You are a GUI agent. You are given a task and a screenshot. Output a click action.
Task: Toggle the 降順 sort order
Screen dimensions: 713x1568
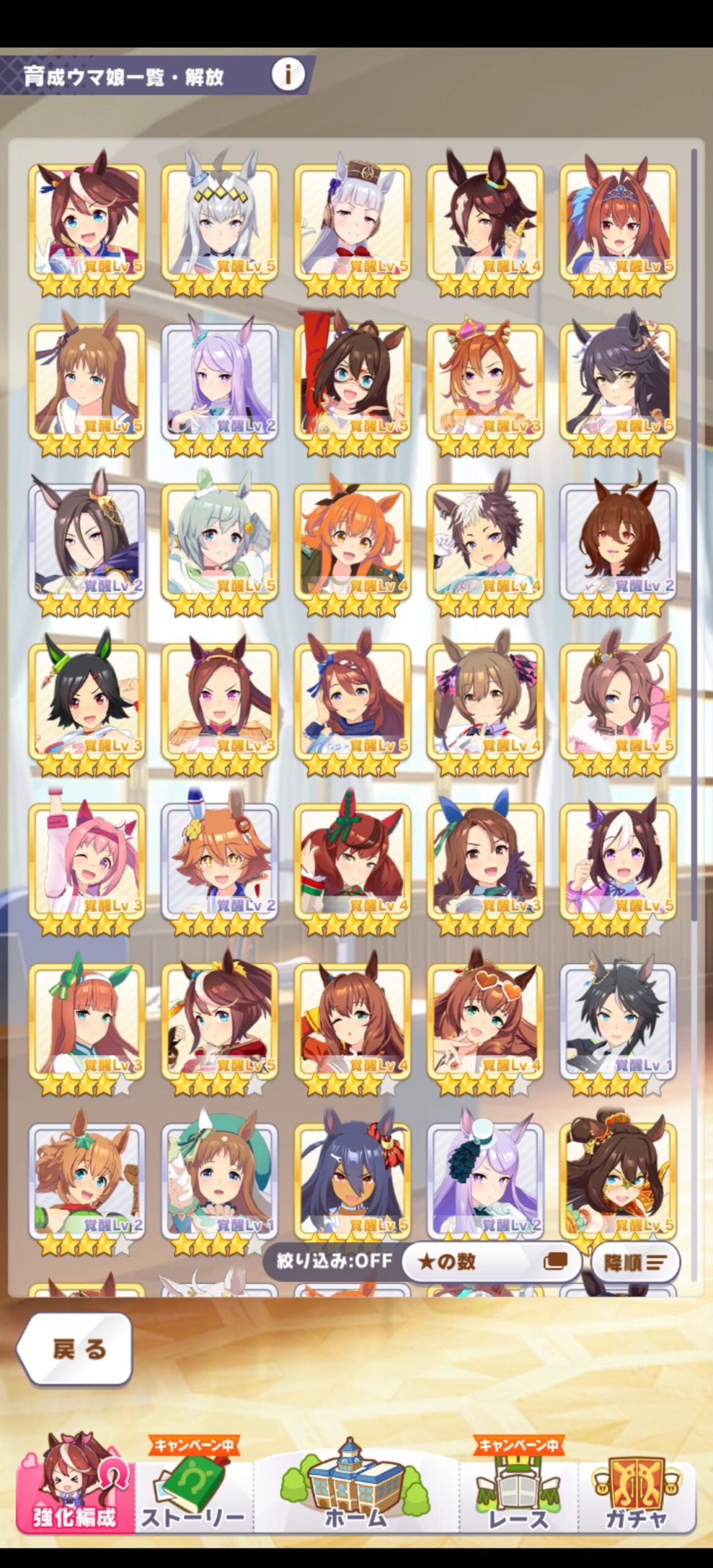(x=635, y=1262)
